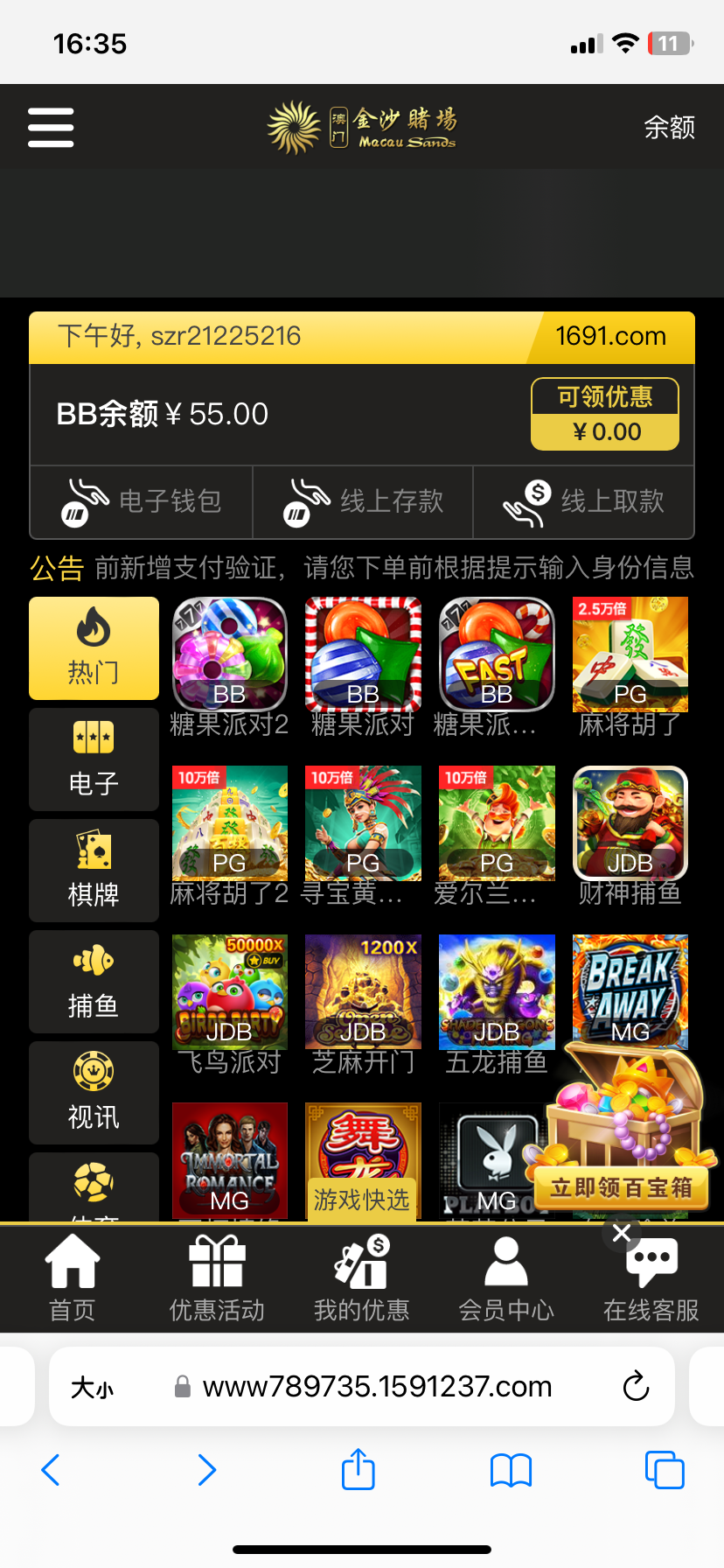
Task: Go to 线上取款 online withdrawal
Action: 584,501
